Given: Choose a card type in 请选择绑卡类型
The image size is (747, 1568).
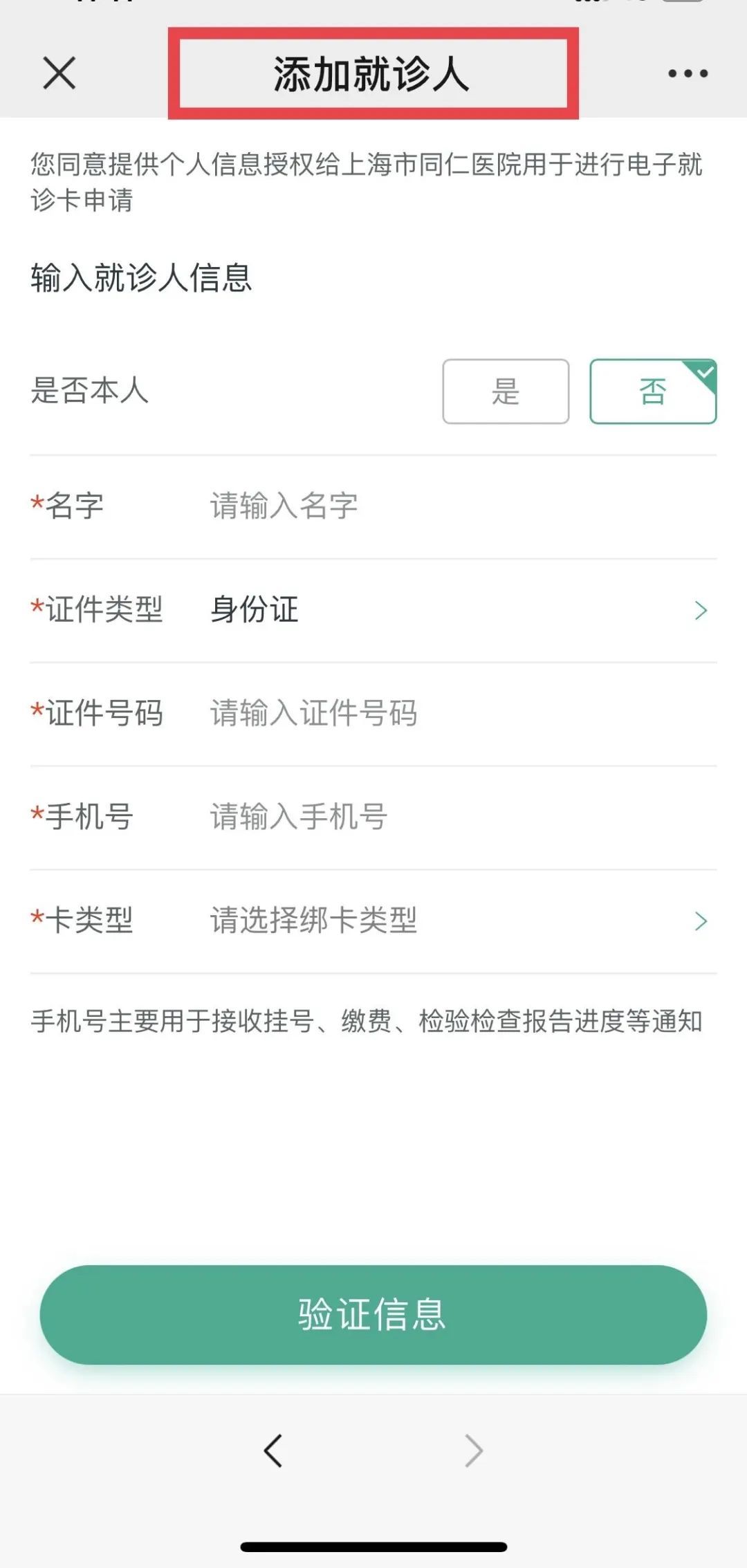Looking at the screenshot, I should coord(456,921).
